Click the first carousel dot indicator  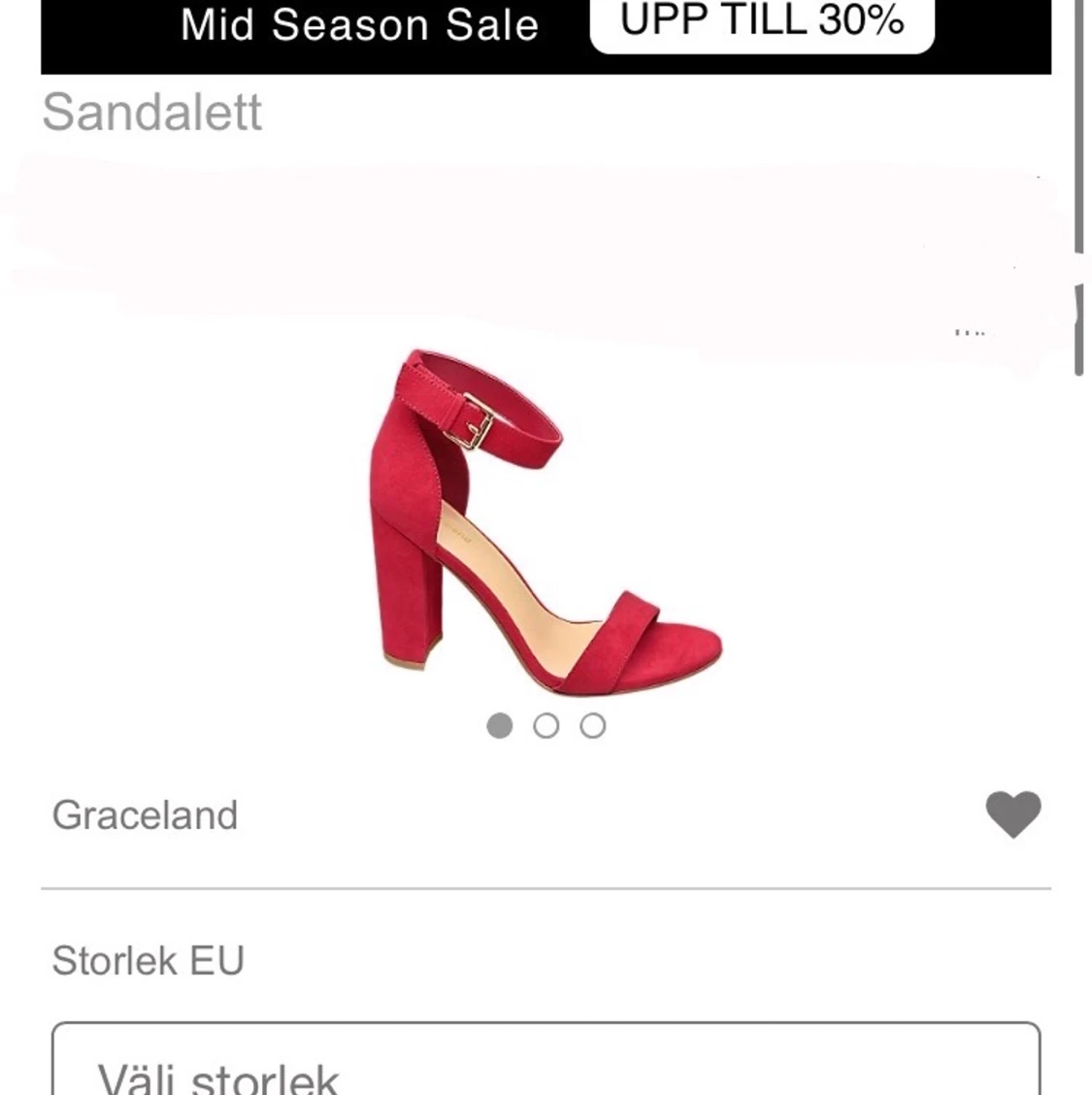(x=500, y=725)
